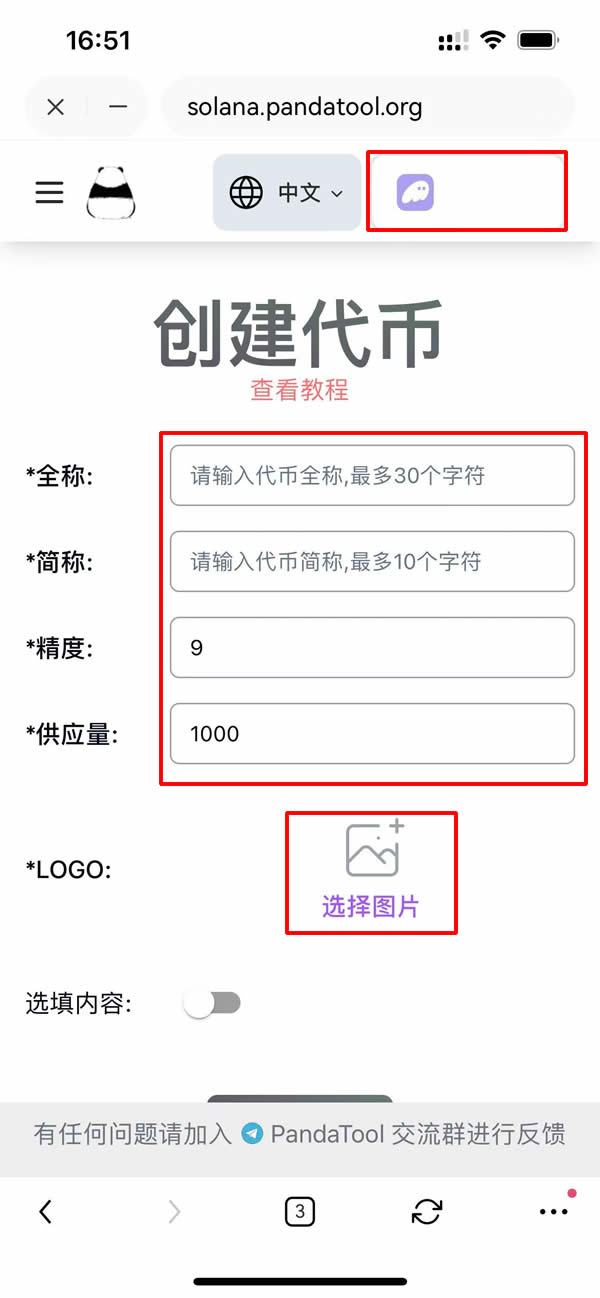Tap the Phantom wallet connect button
The height and width of the screenshot is (1298, 600).
coord(415,192)
